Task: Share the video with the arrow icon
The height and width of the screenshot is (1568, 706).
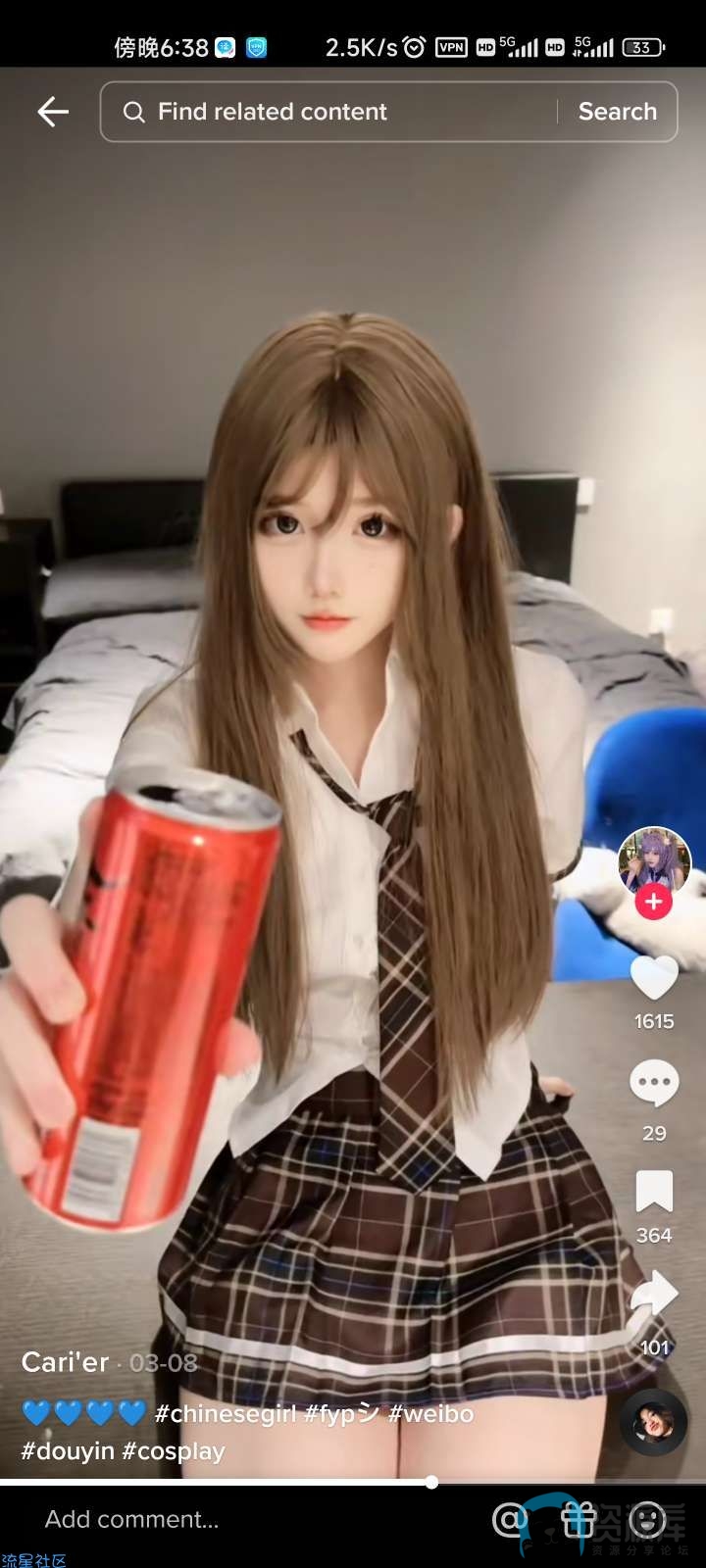Action: click(x=654, y=1295)
